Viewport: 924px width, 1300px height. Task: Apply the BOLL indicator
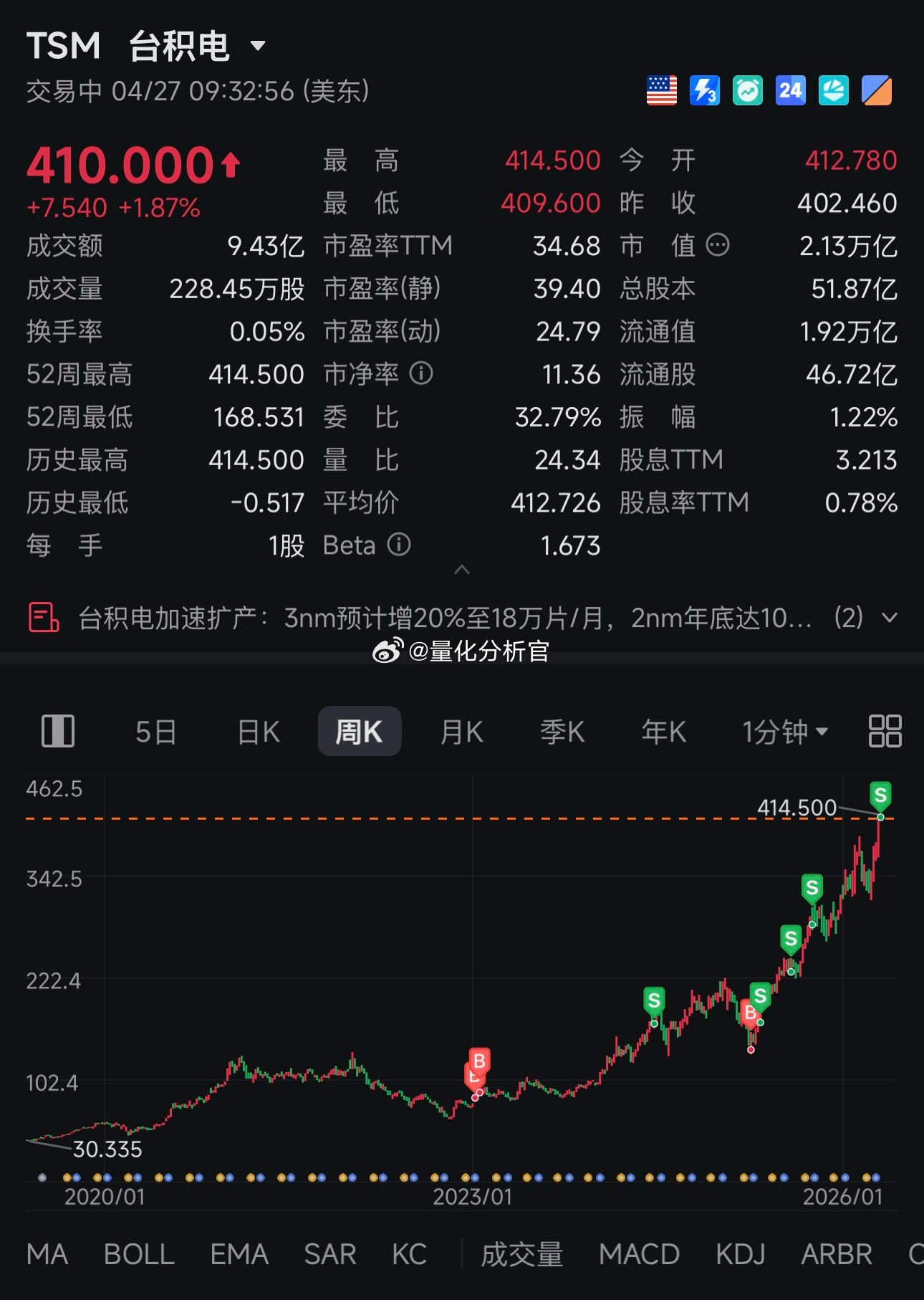pos(139,1254)
